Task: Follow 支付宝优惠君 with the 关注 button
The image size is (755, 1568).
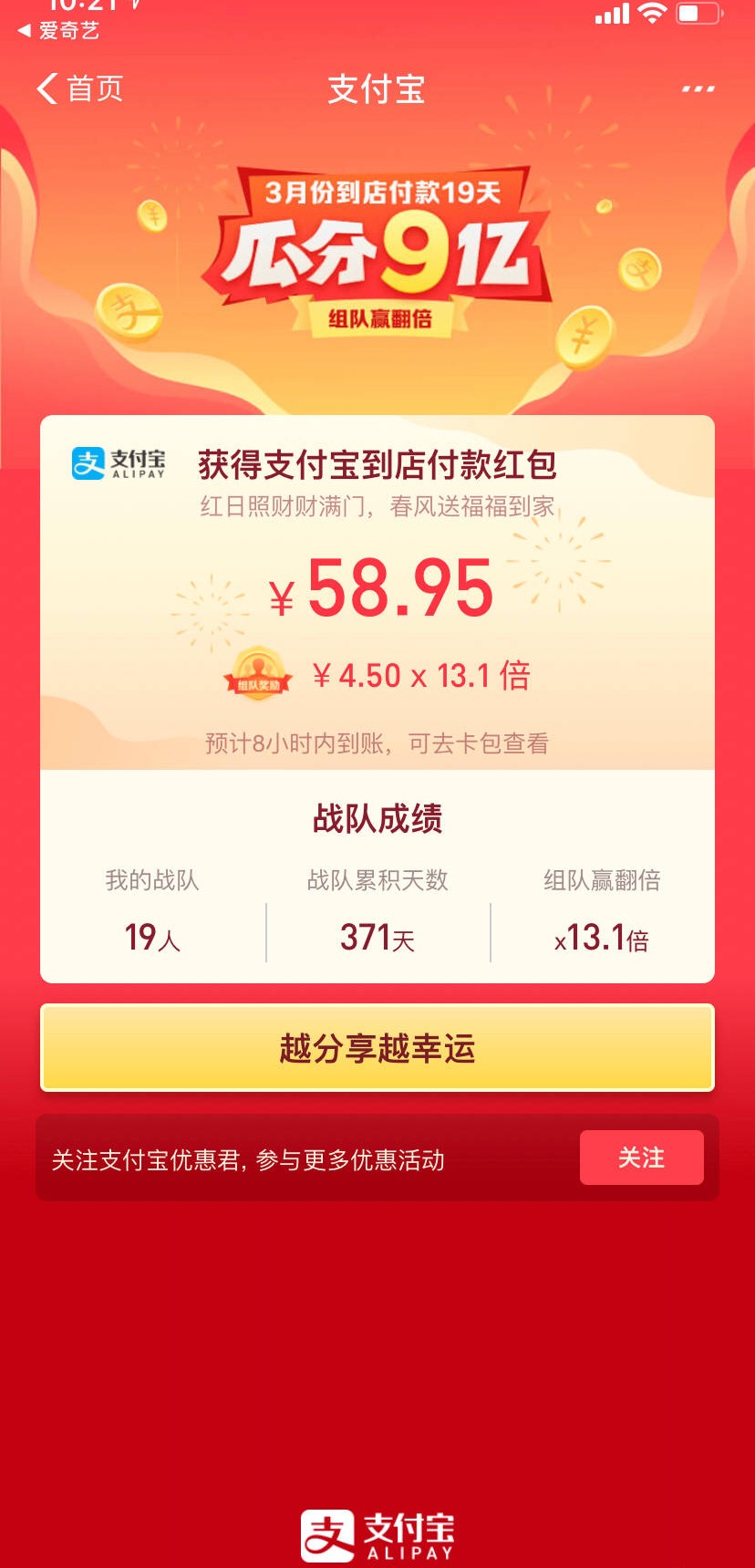Action: point(641,1158)
